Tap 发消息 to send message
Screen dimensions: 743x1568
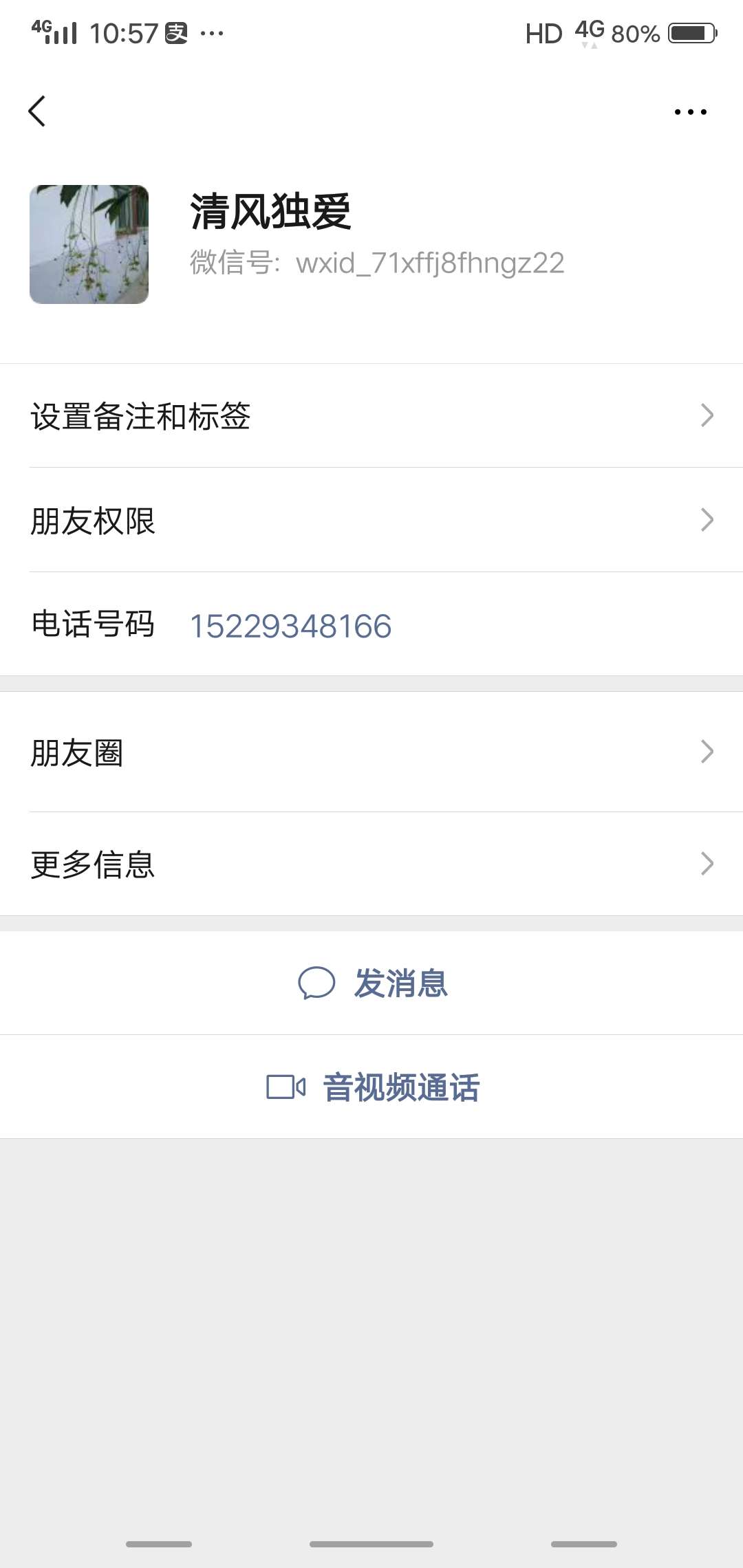coord(371,983)
